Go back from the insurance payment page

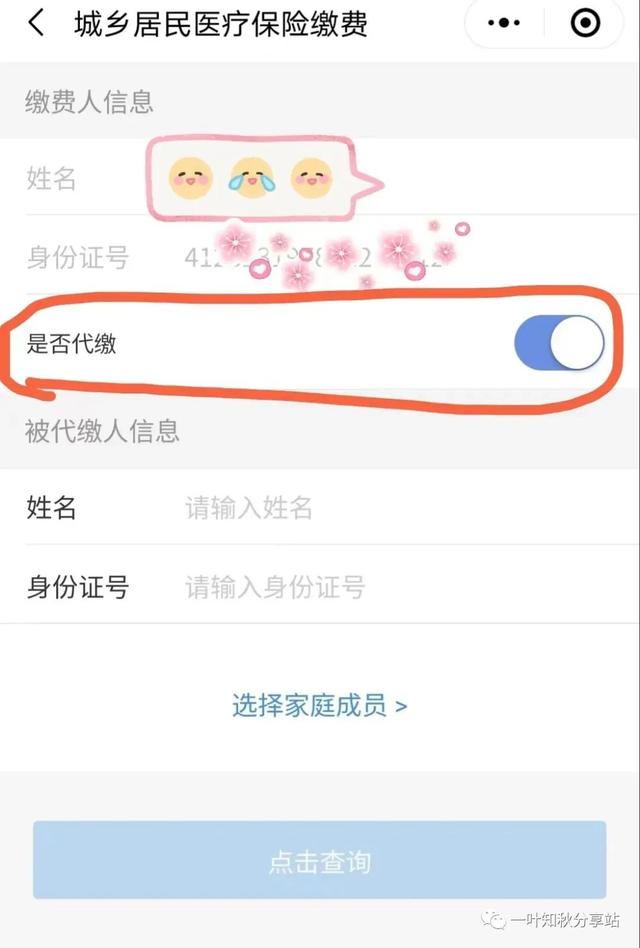[36, 24]
